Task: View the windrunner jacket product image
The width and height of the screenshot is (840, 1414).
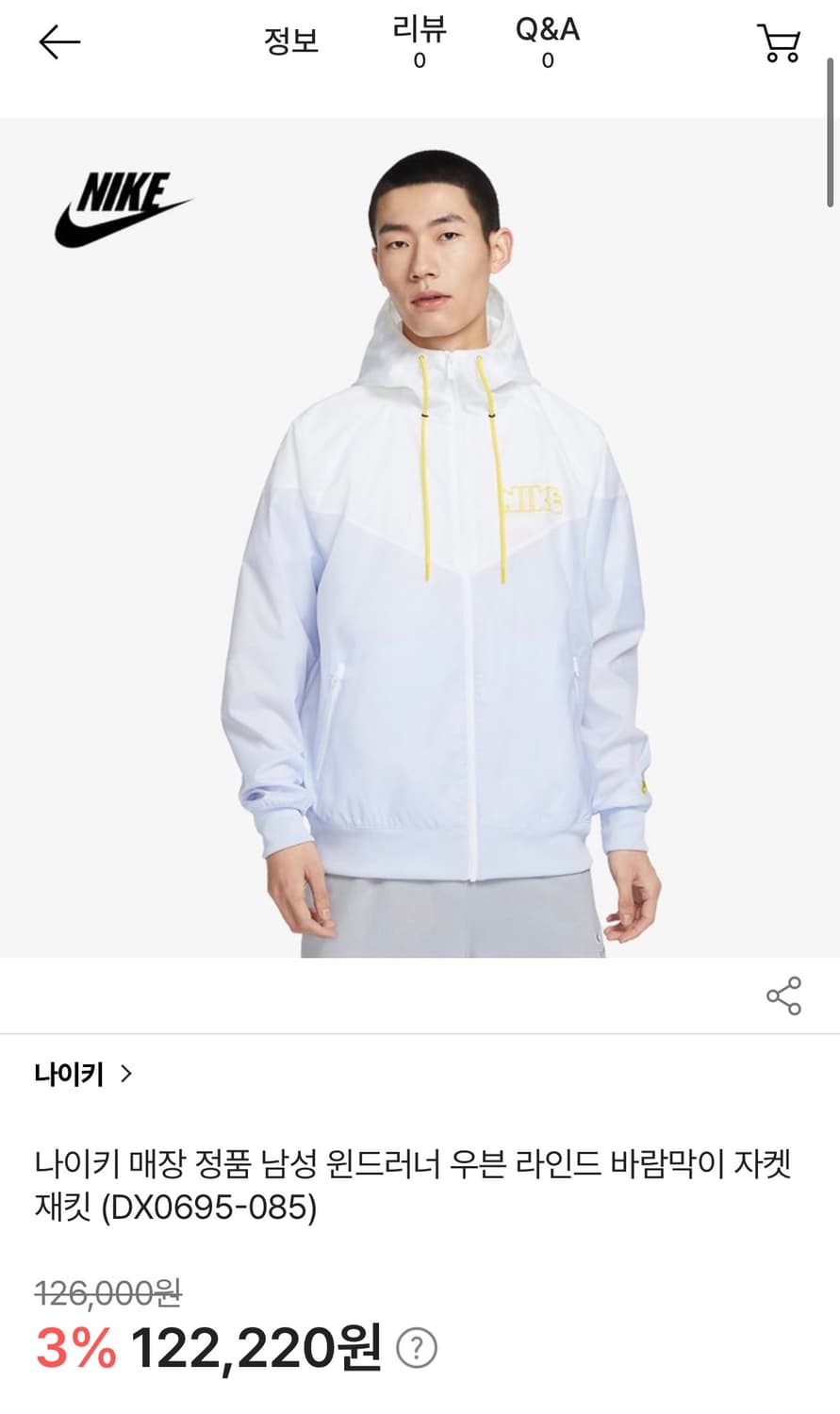Action: (420, 537)
